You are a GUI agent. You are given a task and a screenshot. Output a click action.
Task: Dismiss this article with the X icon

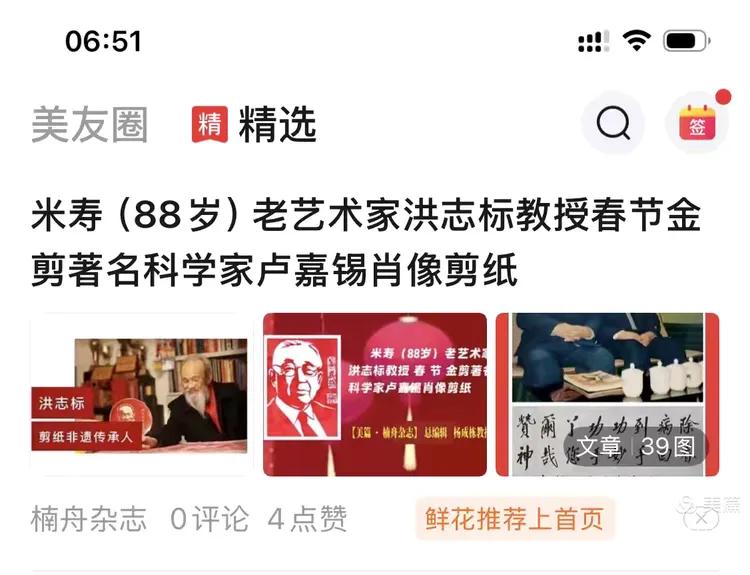point(703,519)
